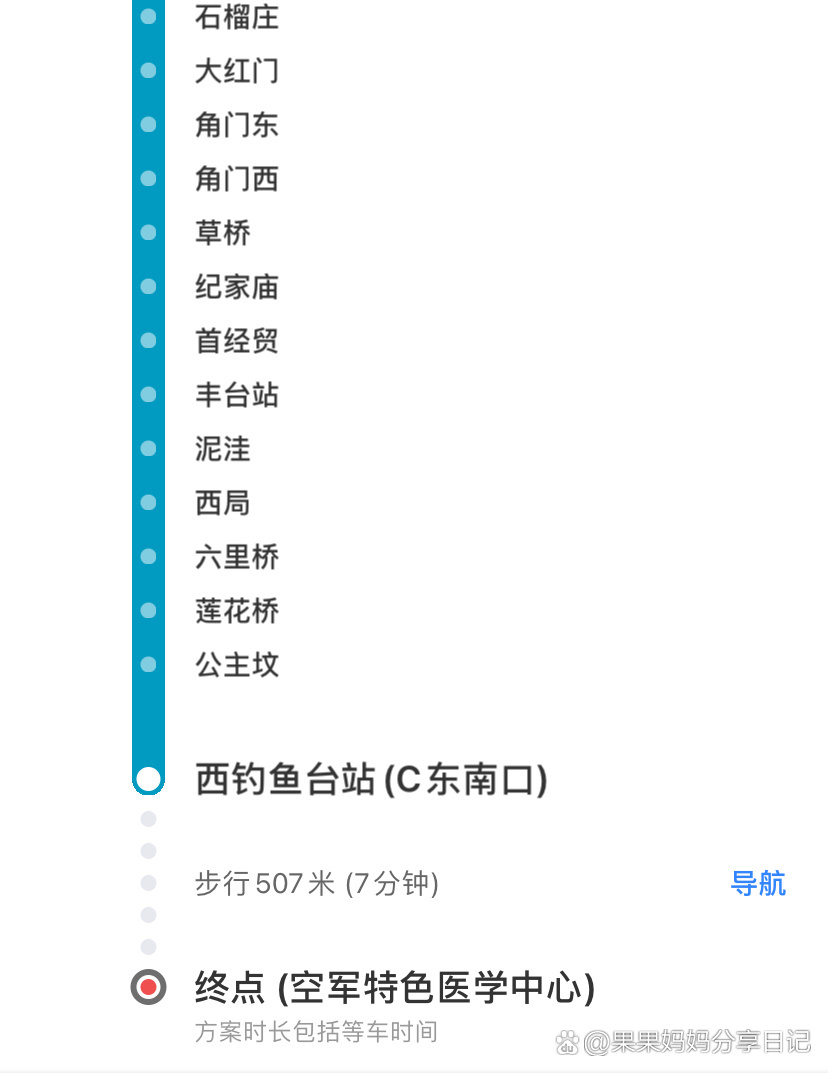Select the 六里桥 station dot
Viewport: 828px width, 1073px height.
(x=148, y=556)
